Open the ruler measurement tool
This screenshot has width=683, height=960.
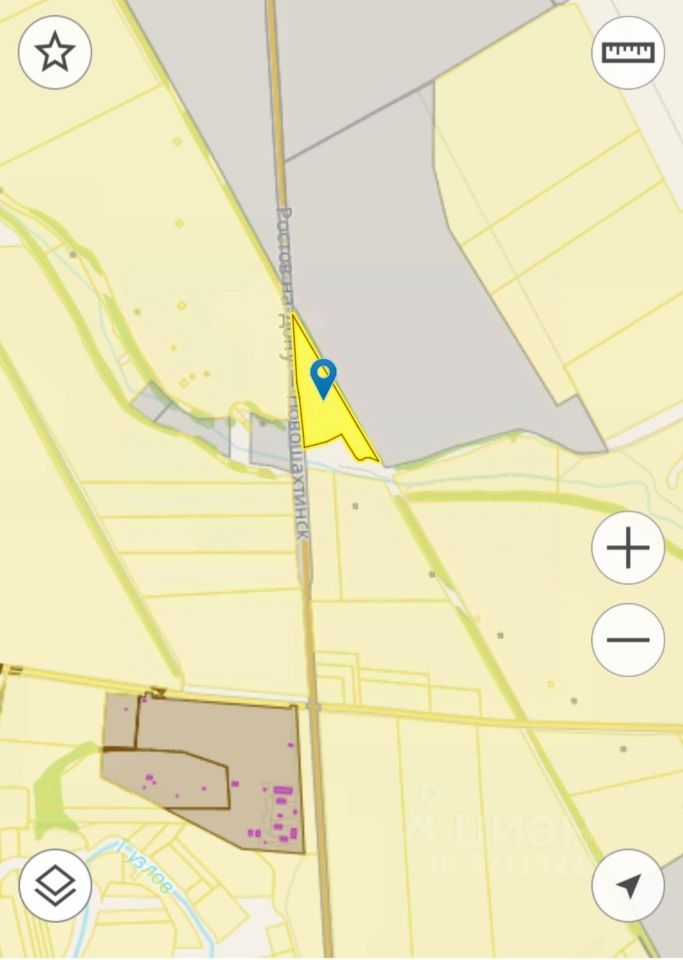[628, 52]
